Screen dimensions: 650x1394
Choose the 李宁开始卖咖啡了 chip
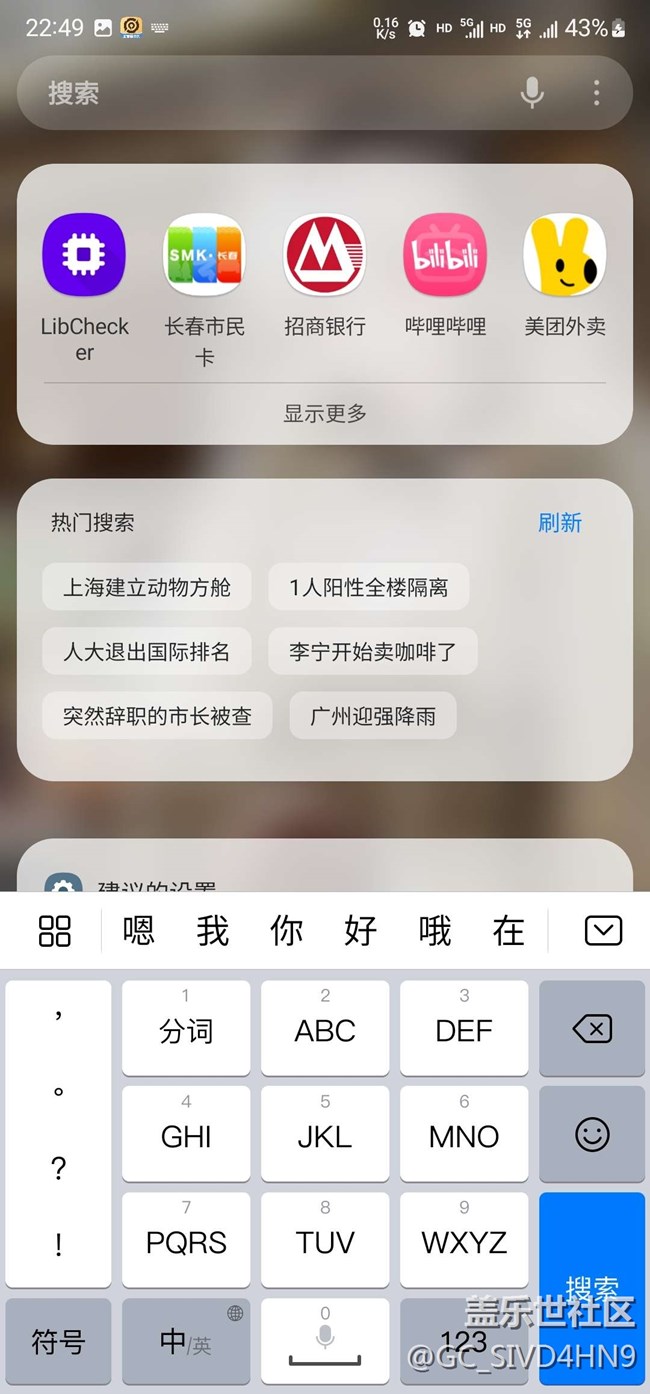[373, 652]
